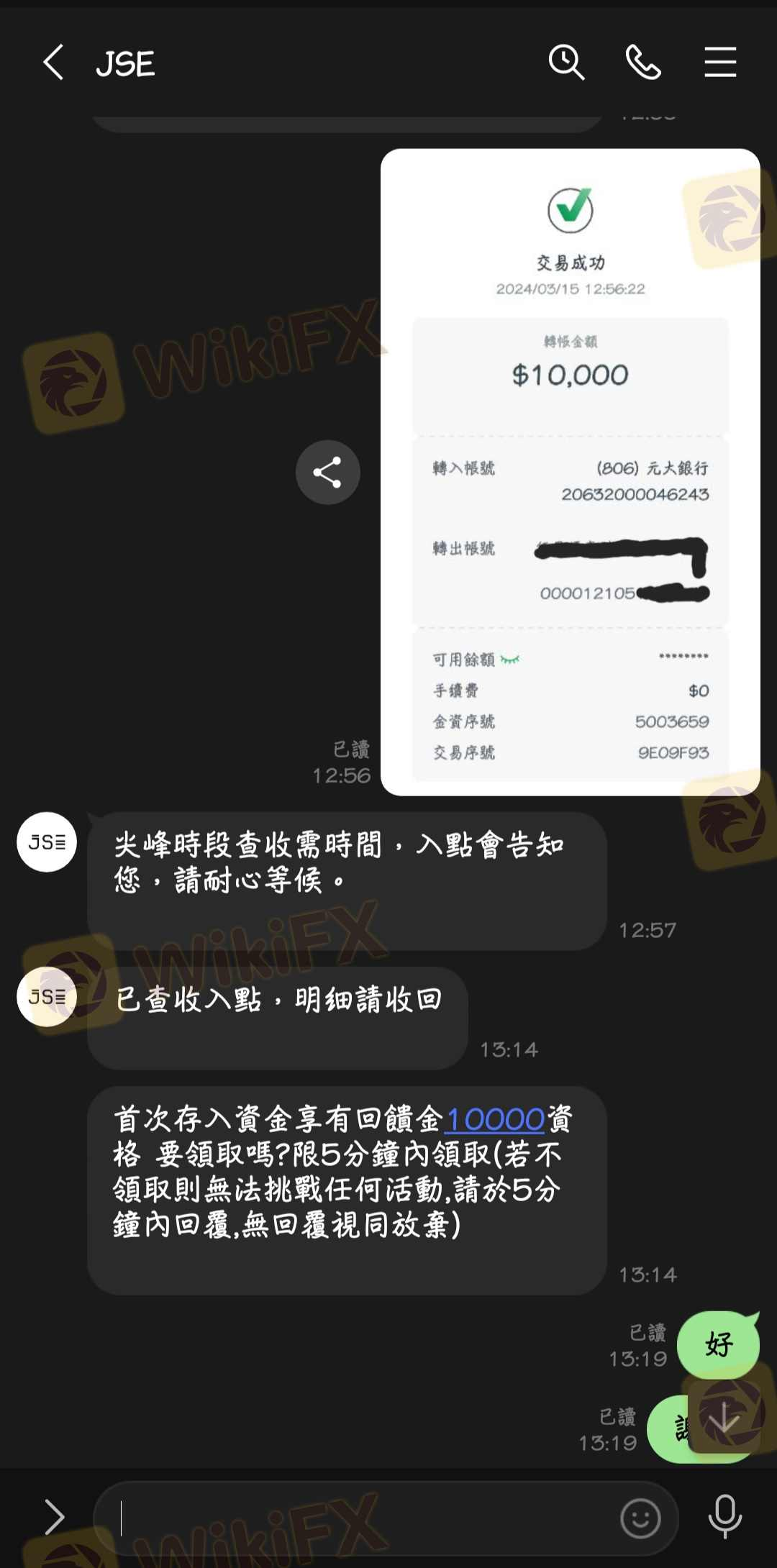The image size is (777, 1568).
Task: Open the in-chat message search
Action: coord(567,63)
